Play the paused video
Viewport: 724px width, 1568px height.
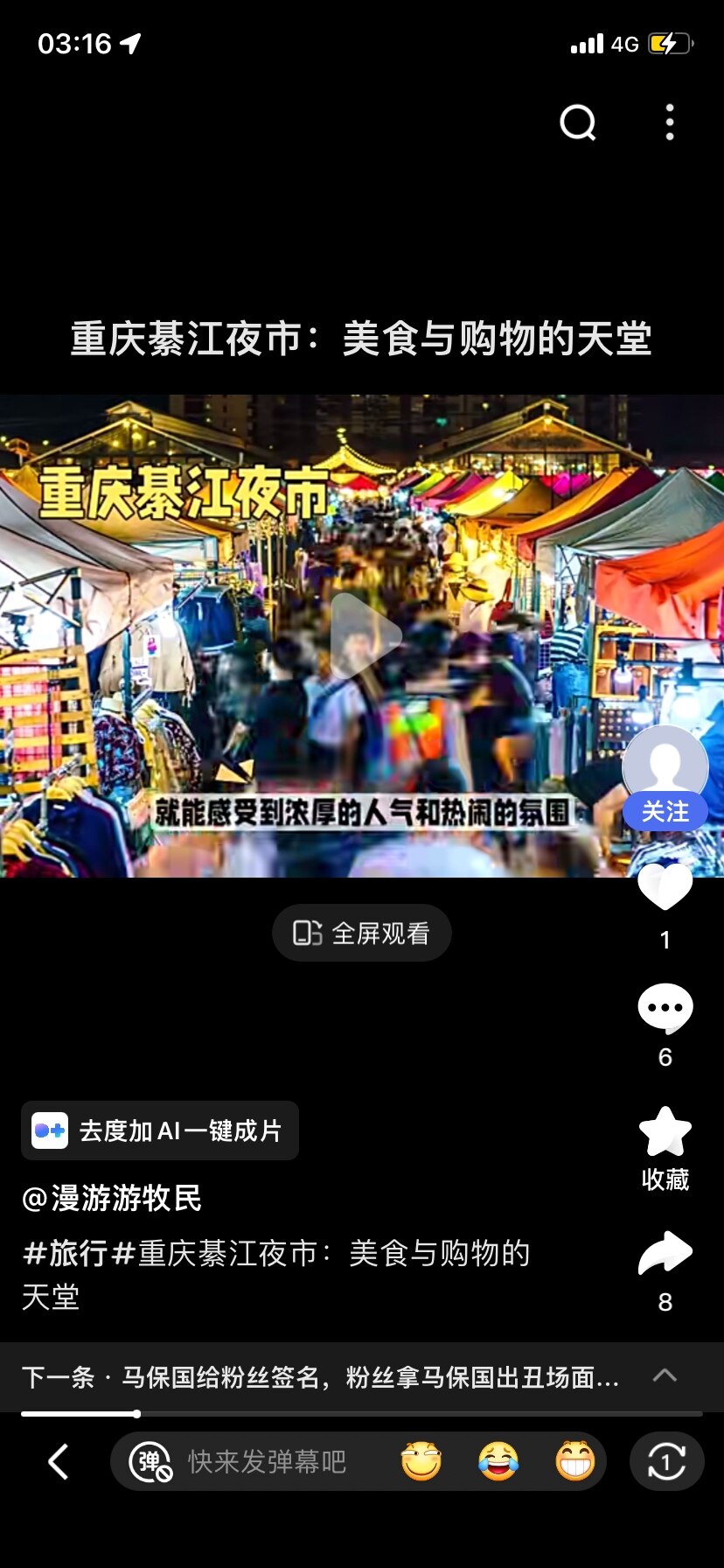click(x=364, y=636)
